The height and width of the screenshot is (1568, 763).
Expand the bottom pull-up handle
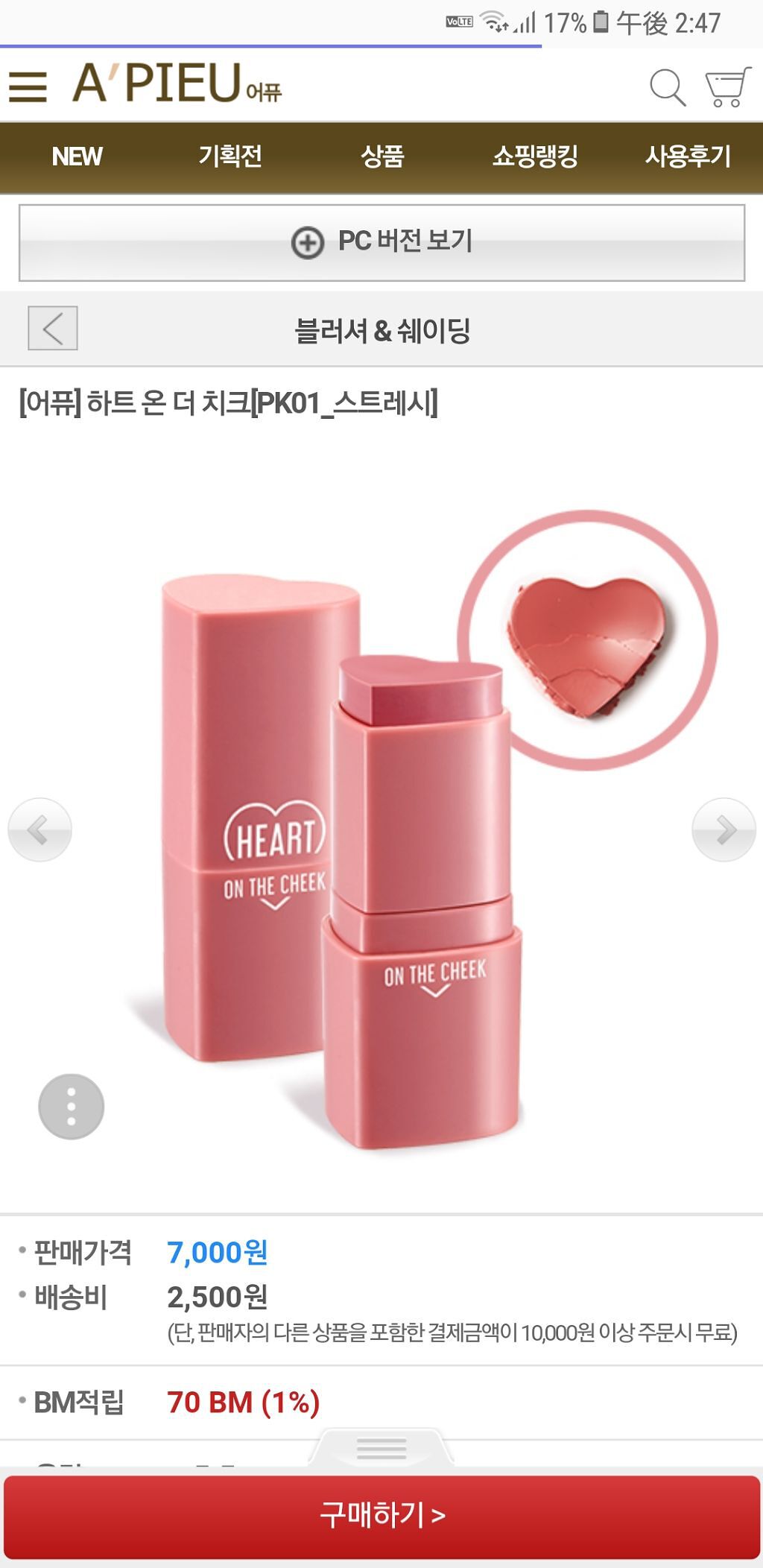[381, 1448]
